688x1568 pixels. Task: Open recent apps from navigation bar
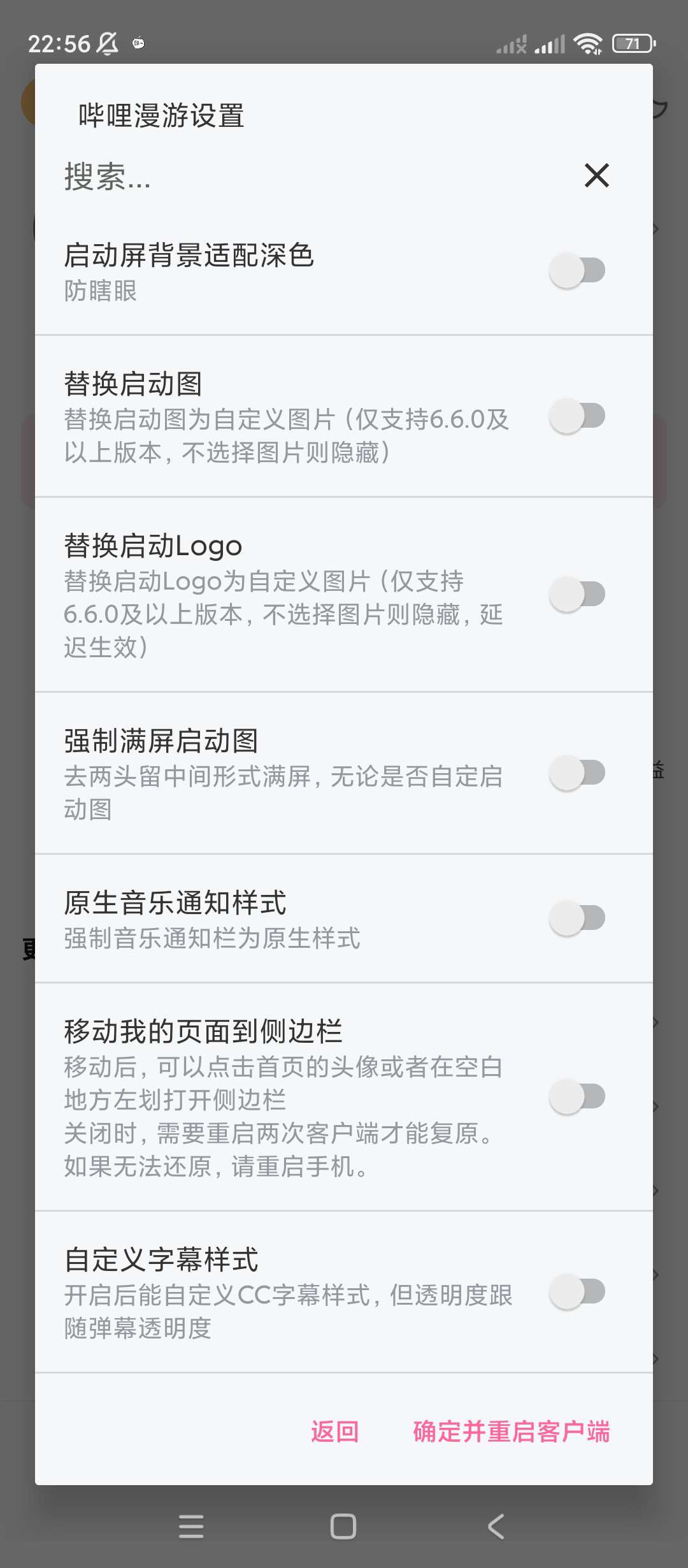click(x=191, y=1527)
